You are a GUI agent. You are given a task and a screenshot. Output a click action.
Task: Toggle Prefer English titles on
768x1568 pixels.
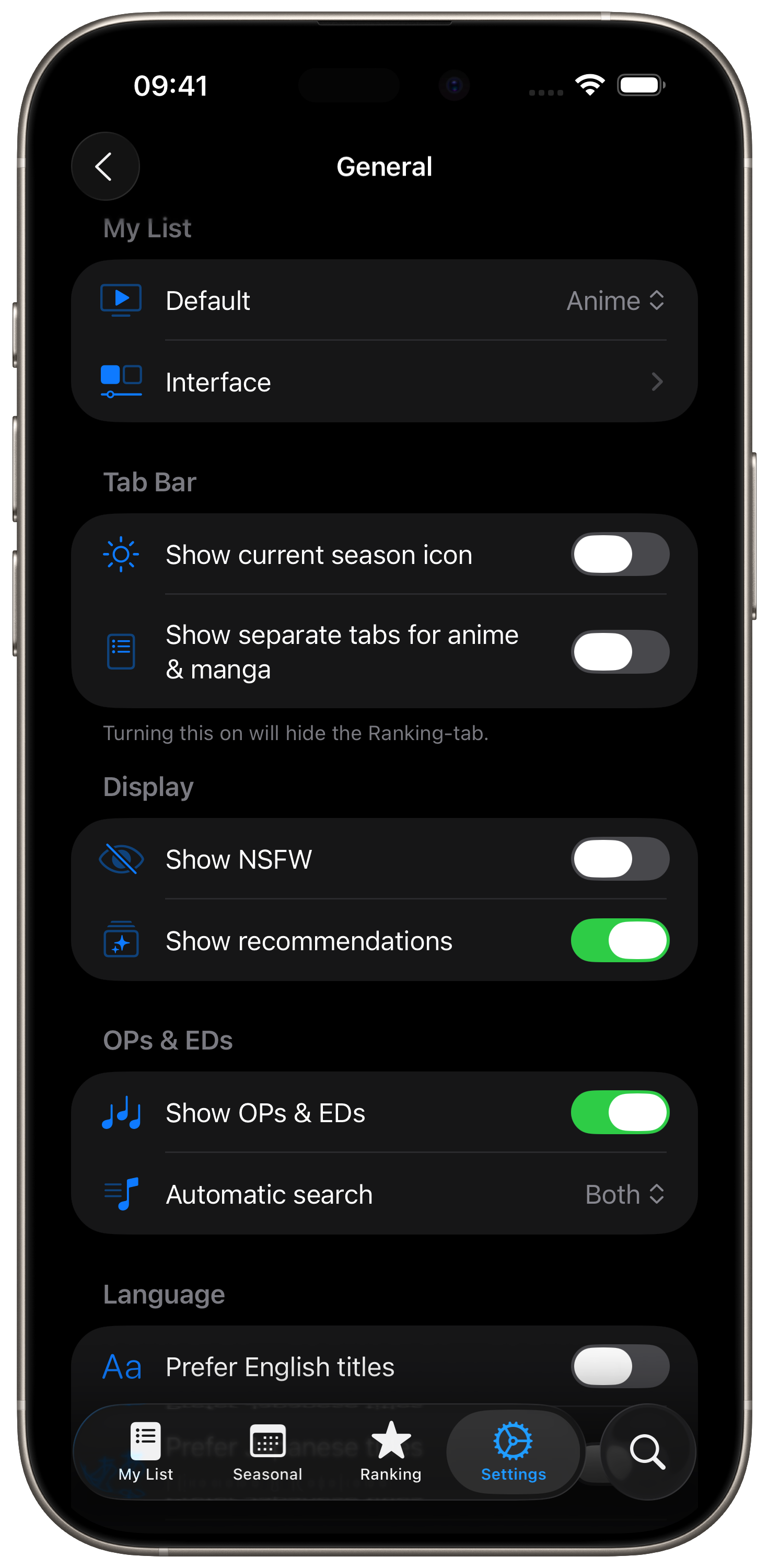(620, 1367)
